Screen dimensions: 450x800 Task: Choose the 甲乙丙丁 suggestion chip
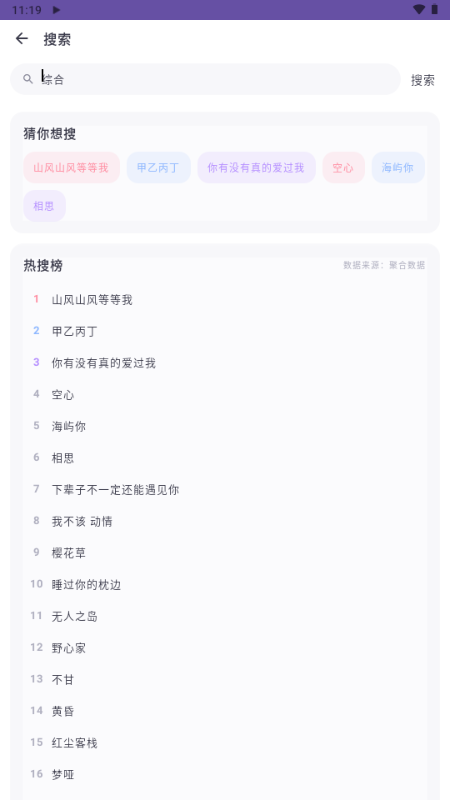[x=159, y=167]
